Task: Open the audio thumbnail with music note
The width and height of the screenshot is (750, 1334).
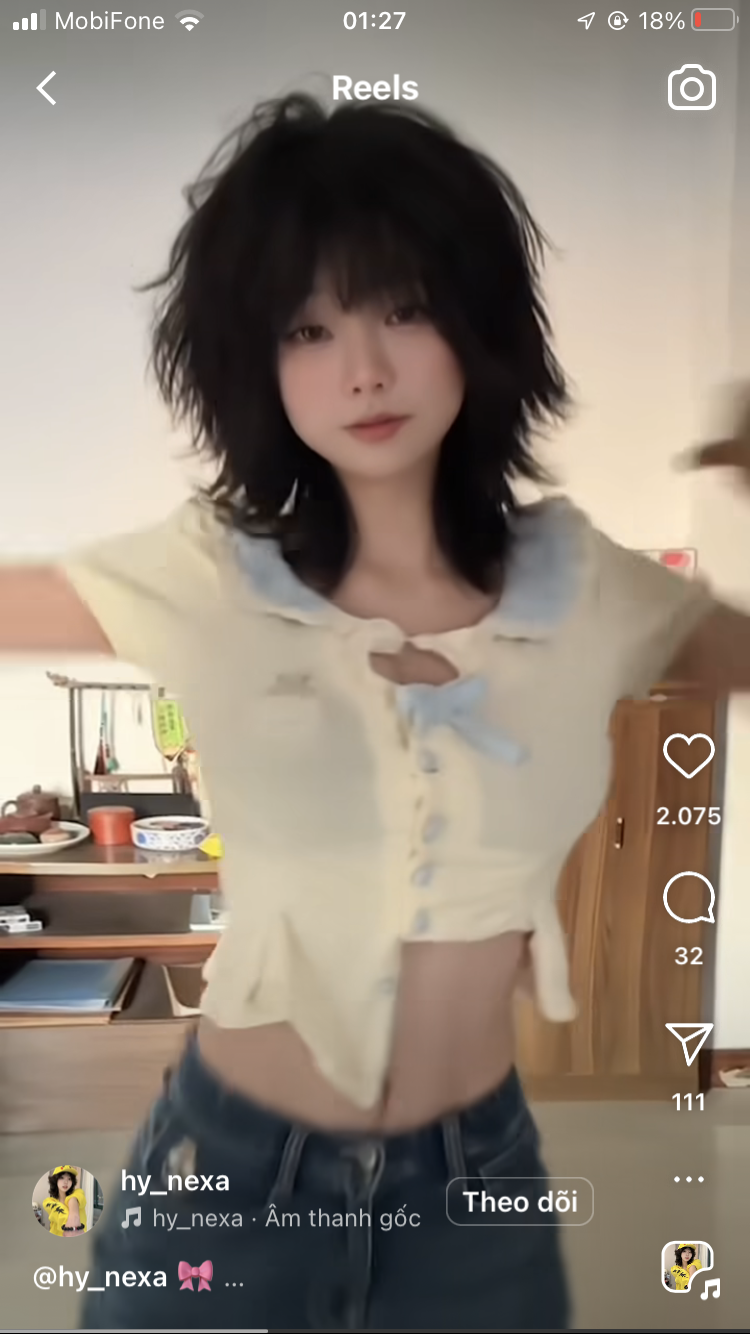Action: point(689,1268)
